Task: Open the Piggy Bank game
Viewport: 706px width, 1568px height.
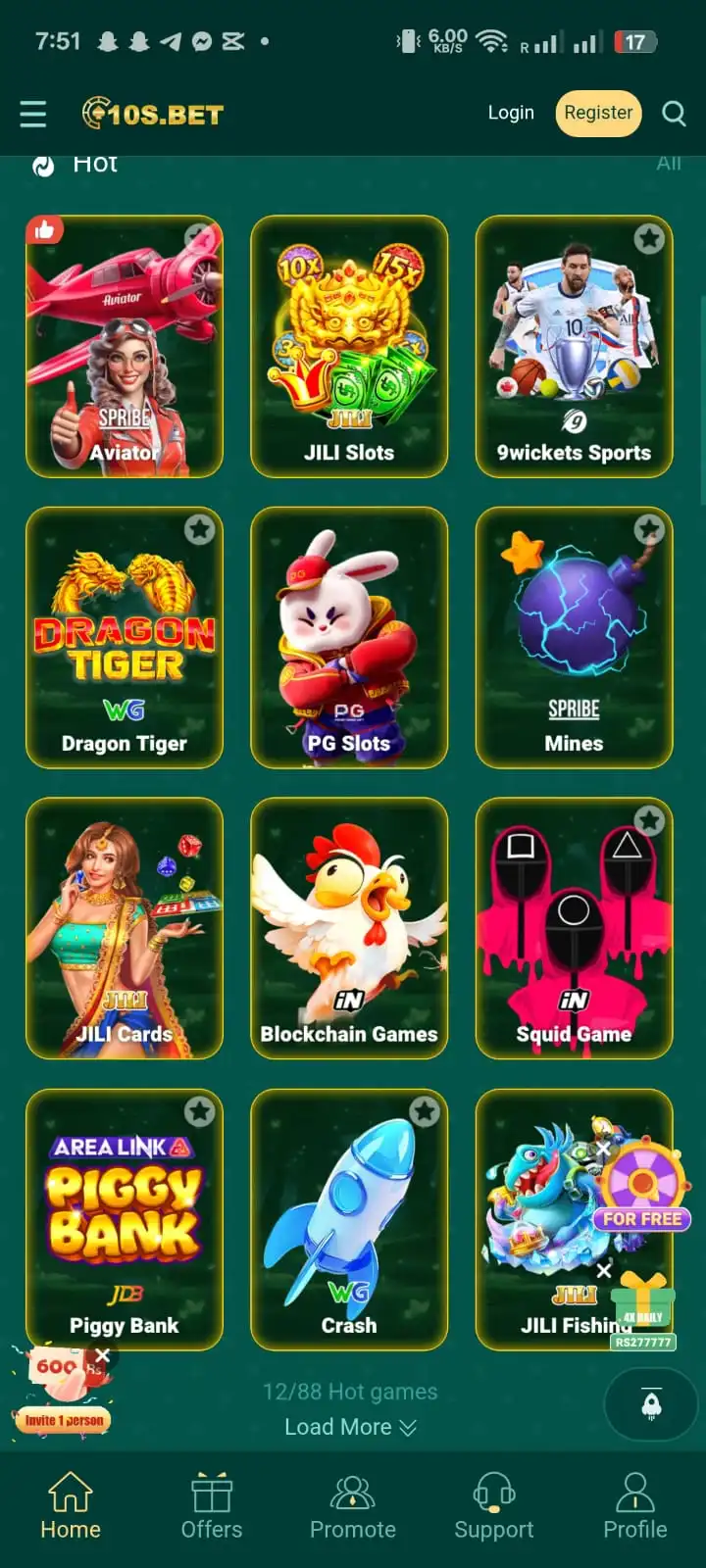Action: 125,1218
